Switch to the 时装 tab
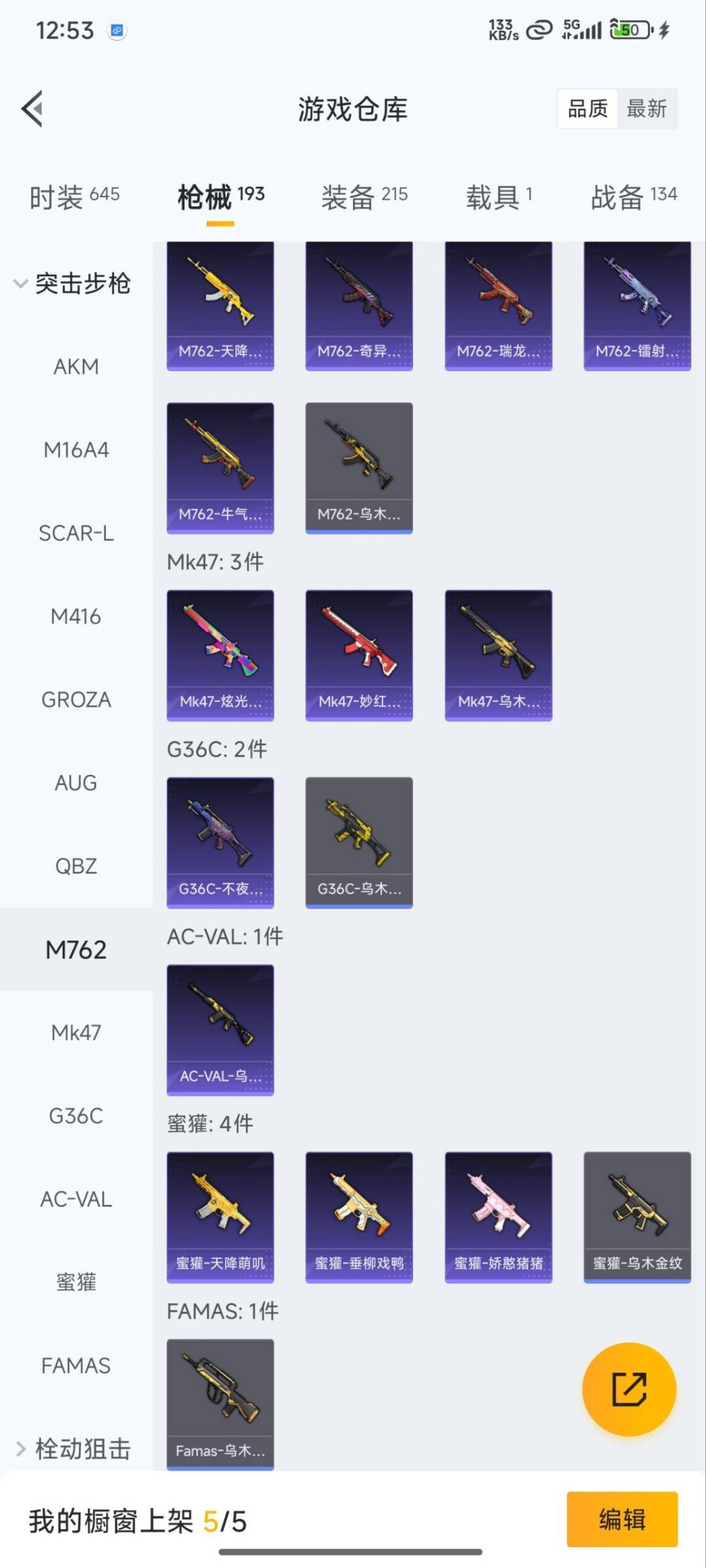Image resolution: width=706 pixels, height=1568 pixels. (x=74, y=196)
